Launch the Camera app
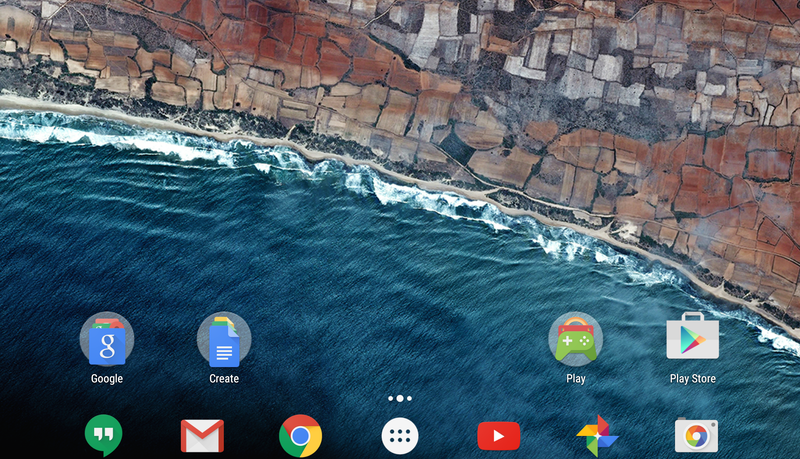Image resolution: width=800 pixels, height=459 pixels. 695,436
